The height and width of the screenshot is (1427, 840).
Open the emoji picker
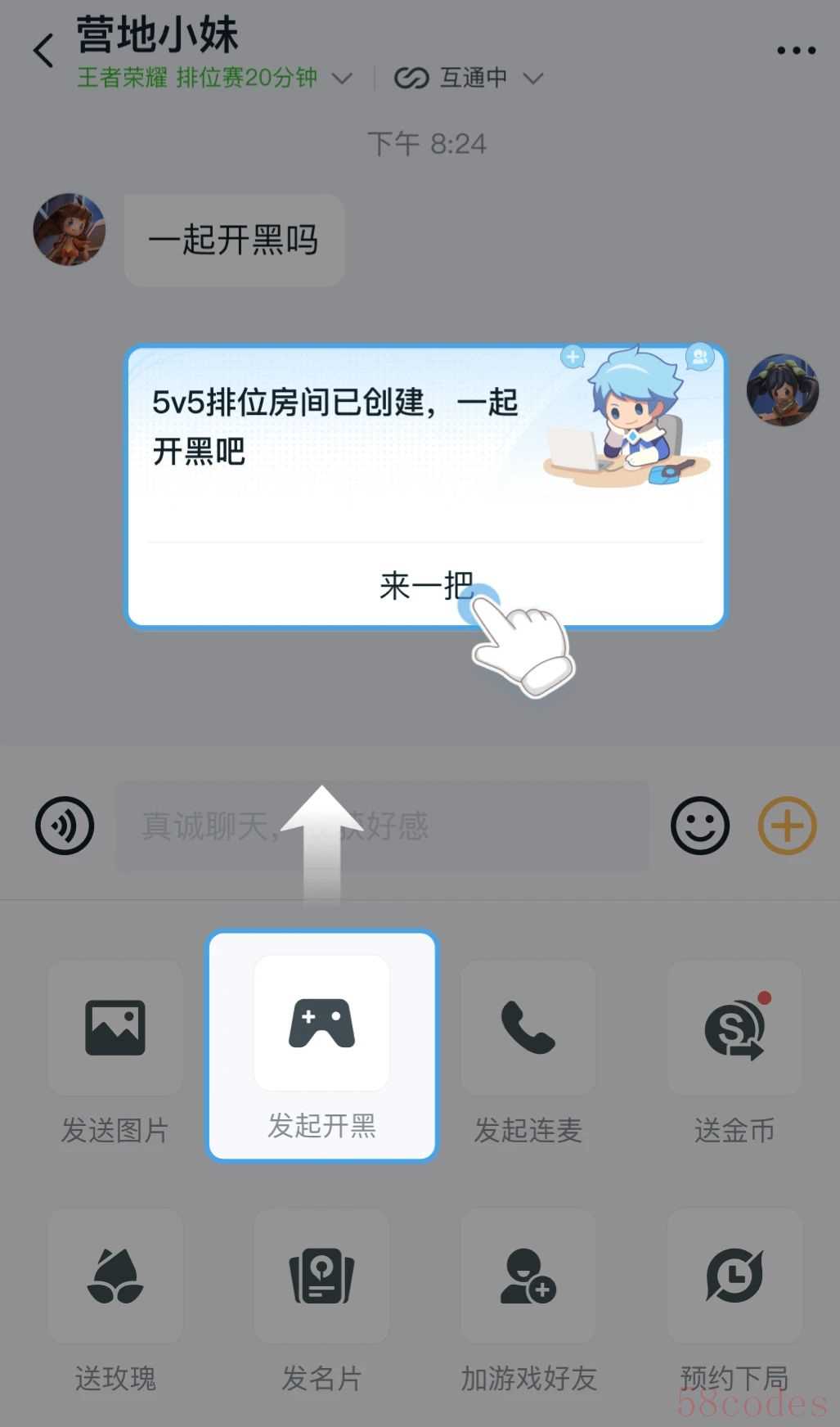tap(700, 826)
